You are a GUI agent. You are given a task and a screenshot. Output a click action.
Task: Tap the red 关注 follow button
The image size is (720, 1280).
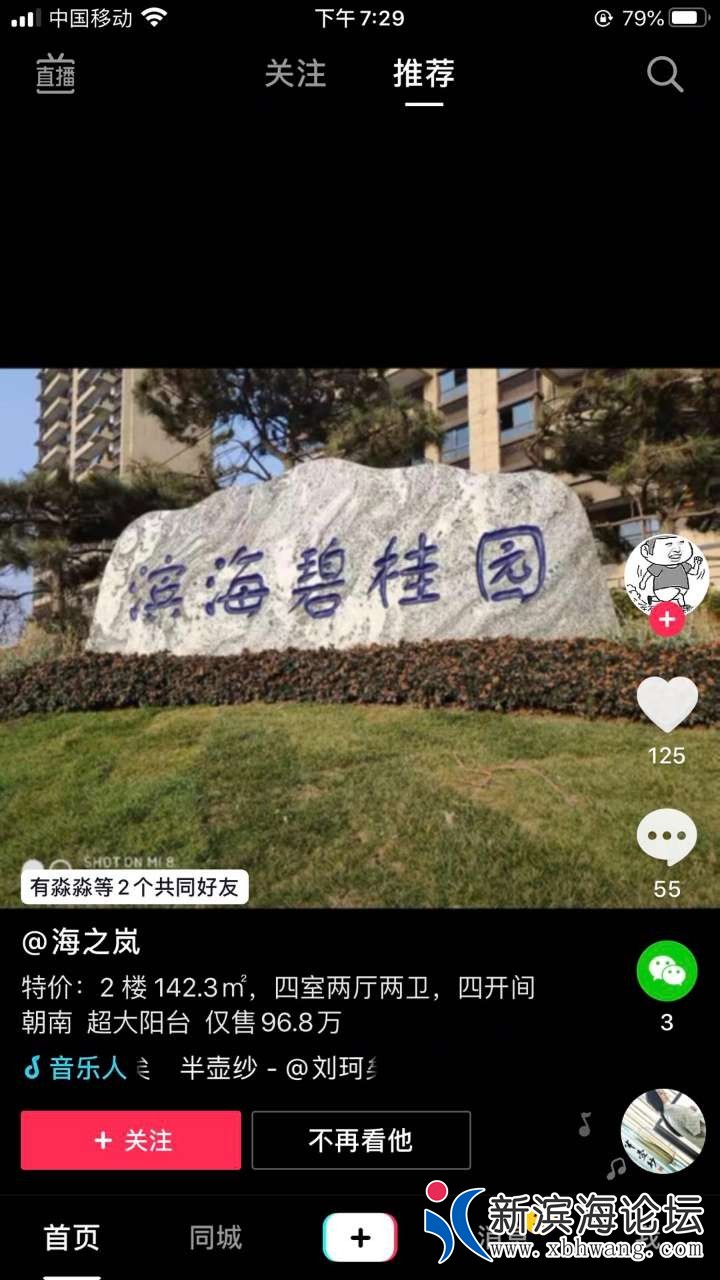point(131,1140)
